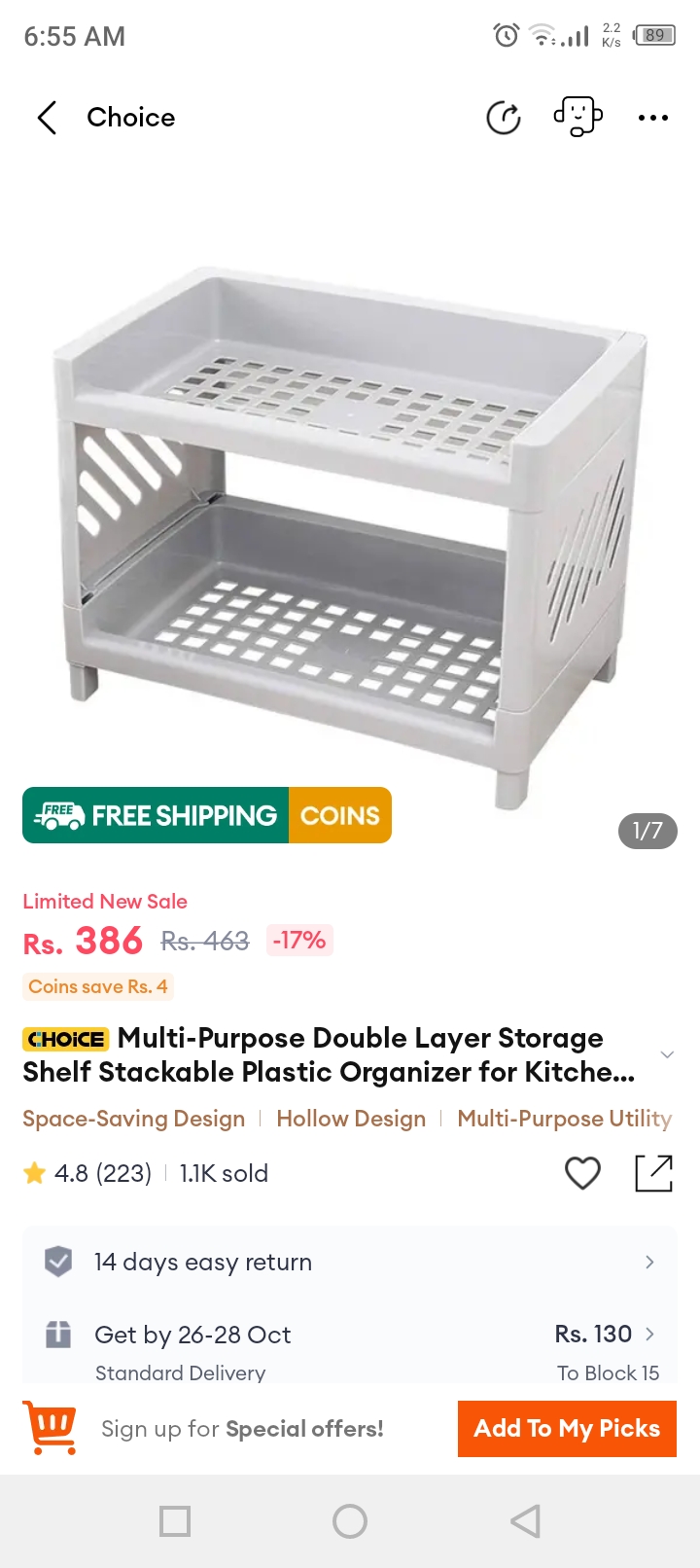
Task: Go back using the top-left arrow
Action: (x=47, y=118)
